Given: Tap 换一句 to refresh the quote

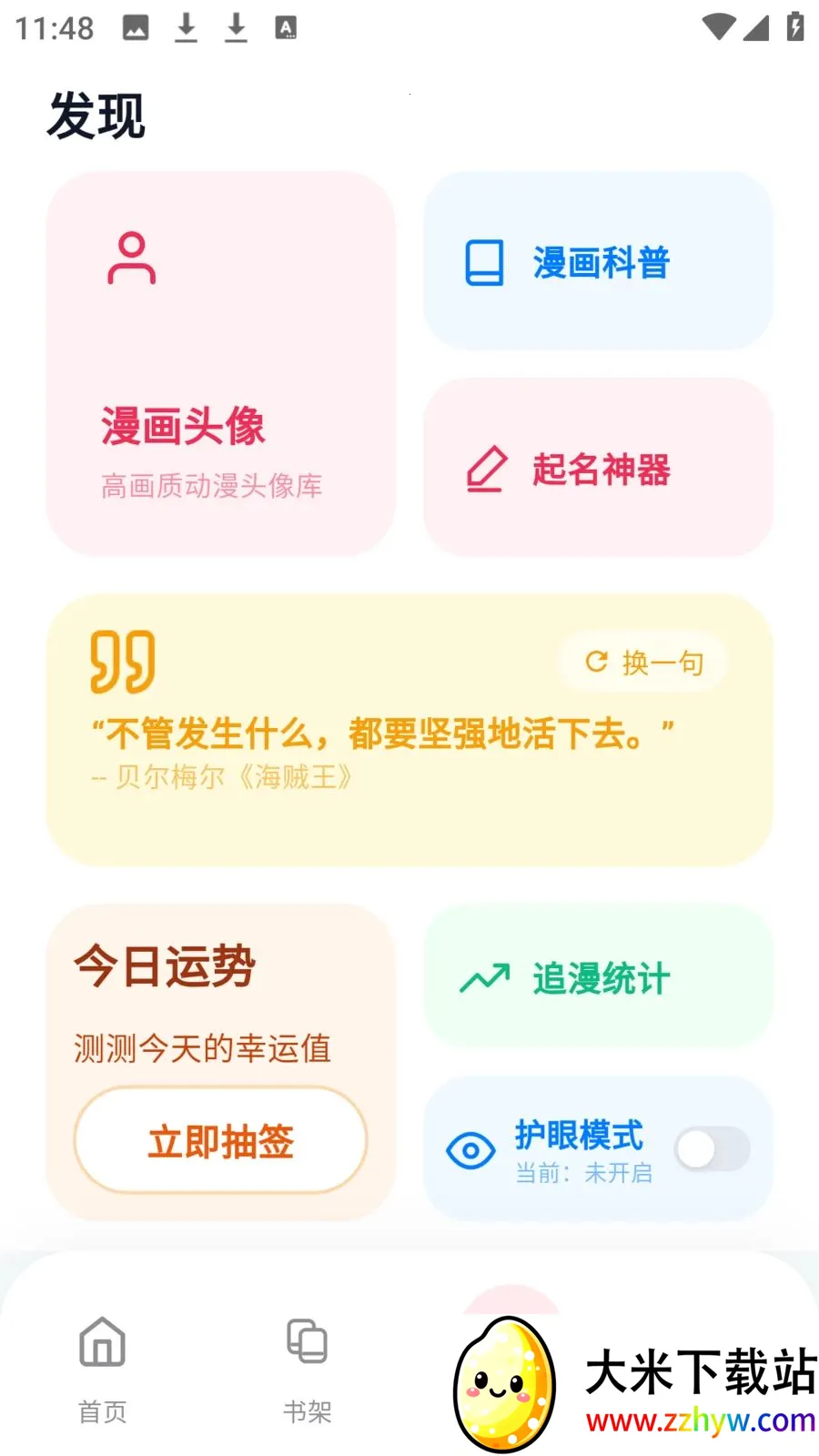Looking at the screenshot, I should (x=644, y=662).
